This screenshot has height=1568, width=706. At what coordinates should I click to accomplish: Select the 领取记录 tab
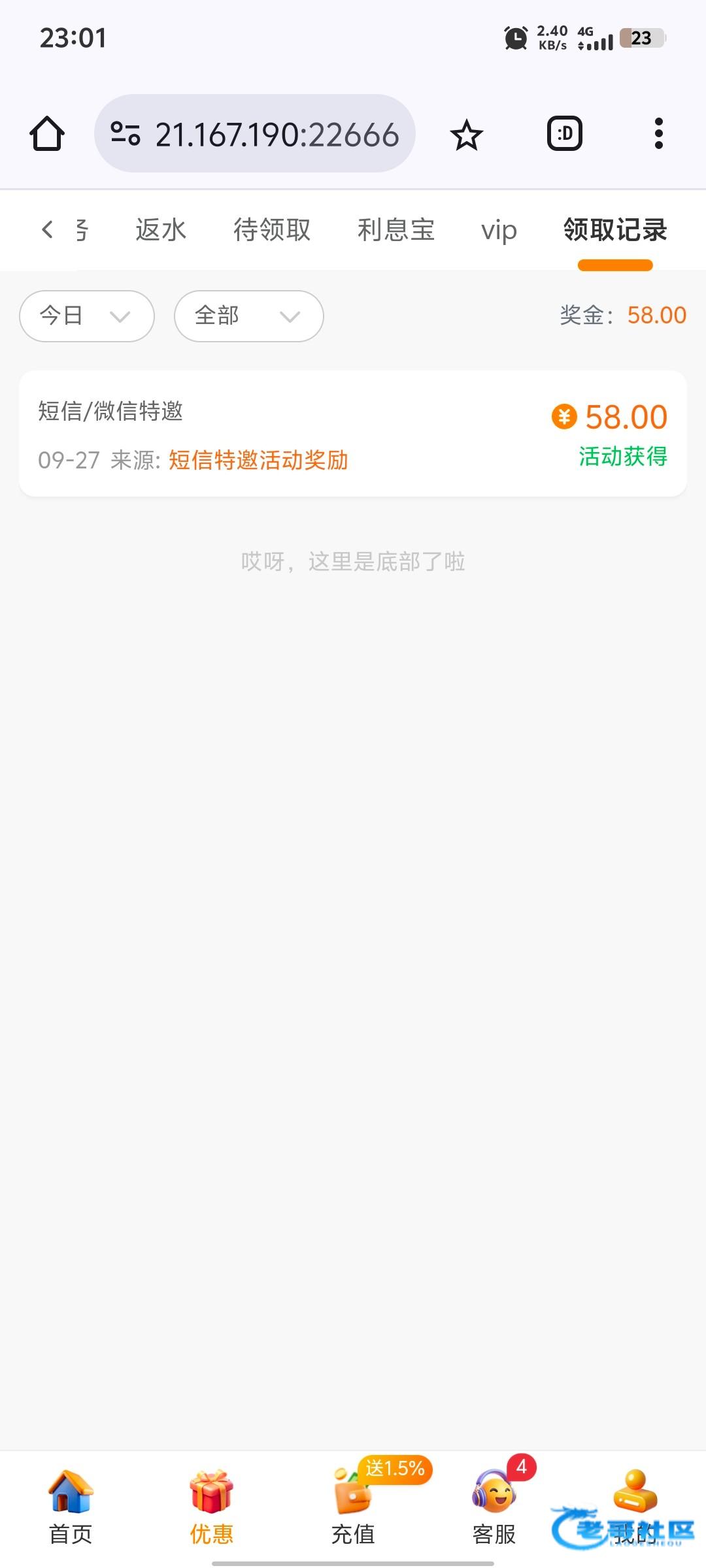(615, 230)
